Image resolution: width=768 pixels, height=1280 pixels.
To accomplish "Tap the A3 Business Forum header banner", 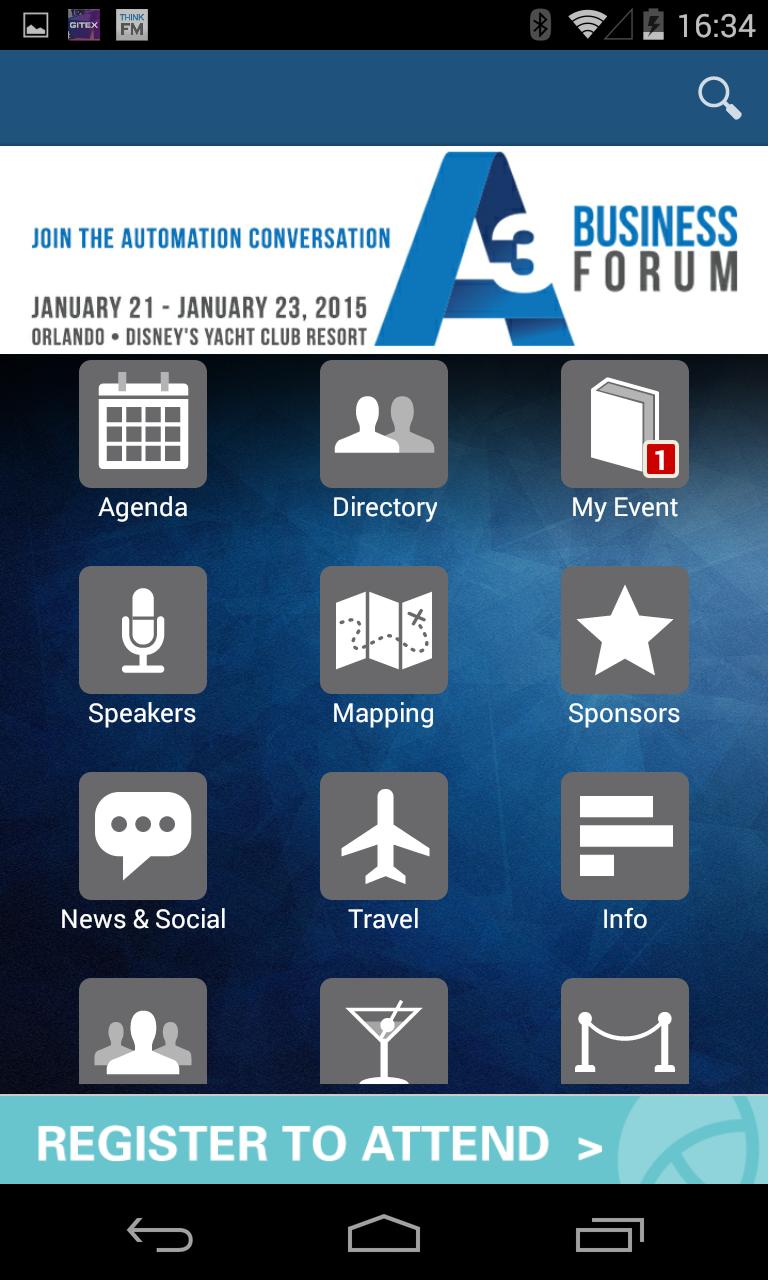I will 384,250.
